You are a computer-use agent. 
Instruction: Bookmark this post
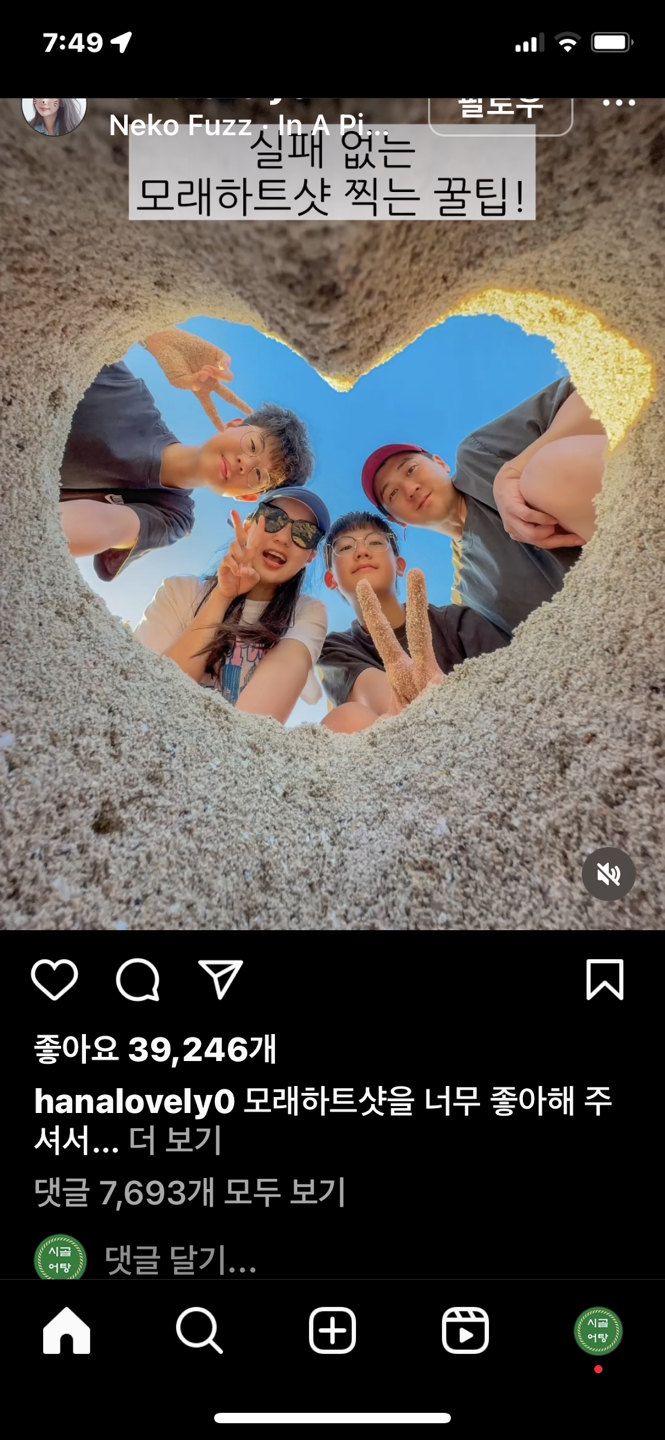click(x=604, y=980)
